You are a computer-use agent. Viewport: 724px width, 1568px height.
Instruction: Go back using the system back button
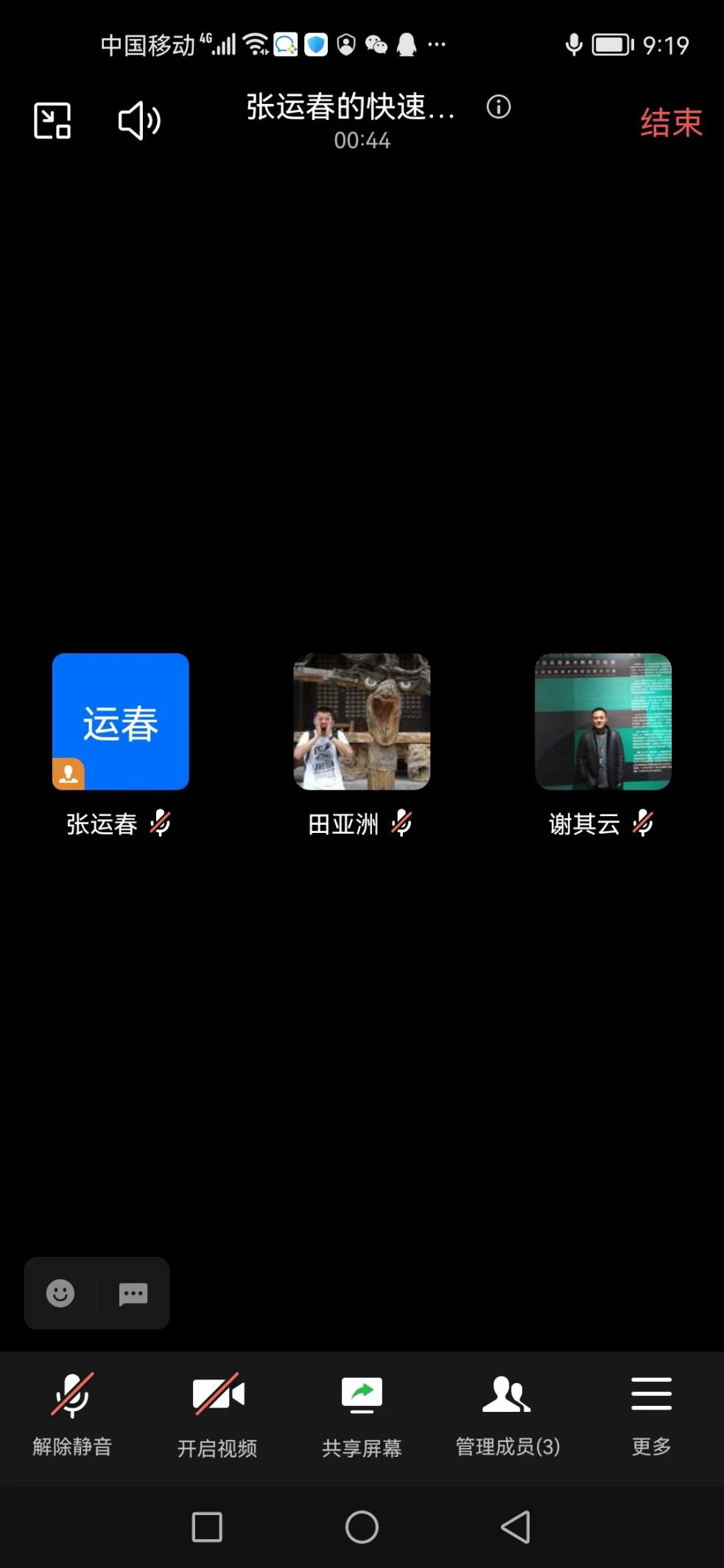click(516, 1527)
